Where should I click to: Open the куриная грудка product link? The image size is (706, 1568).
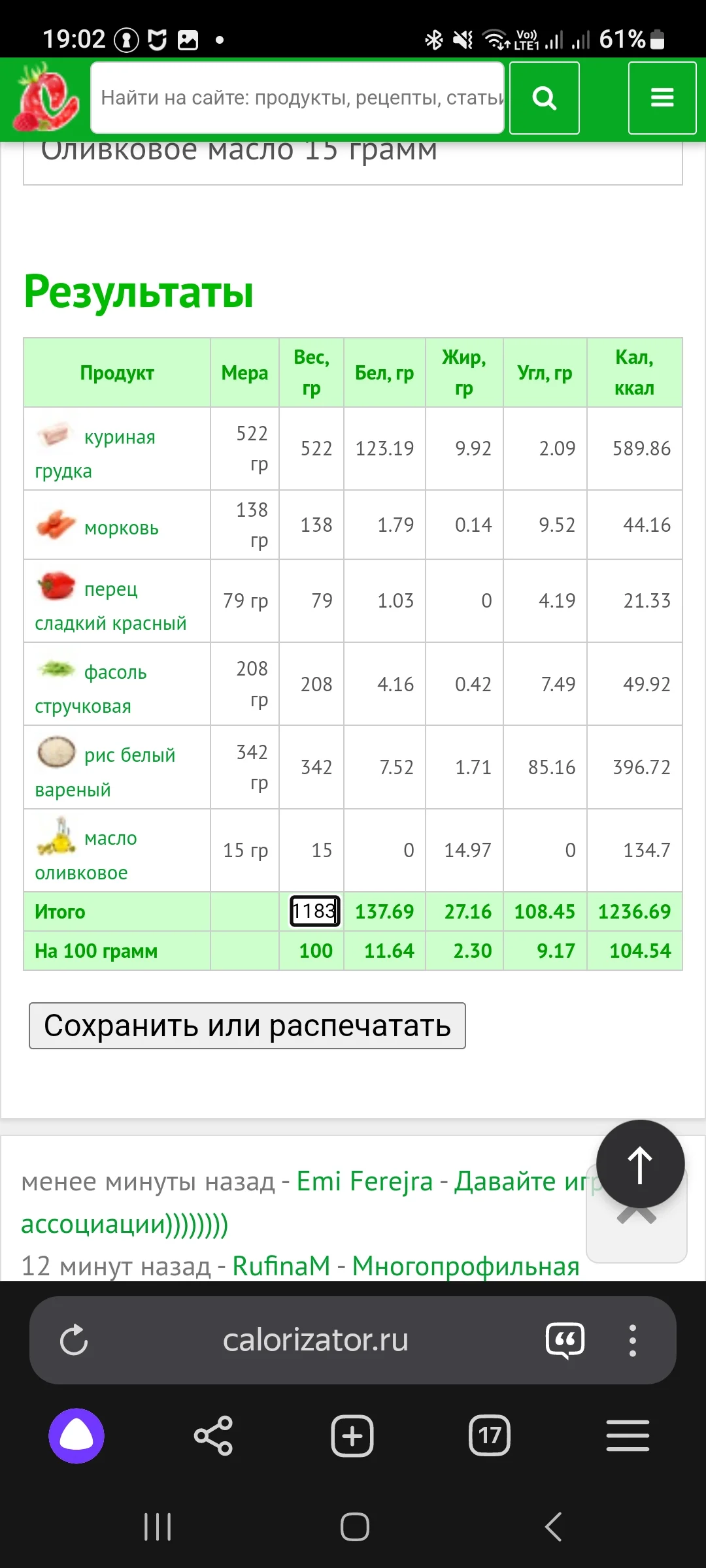[x=120, y=437]
